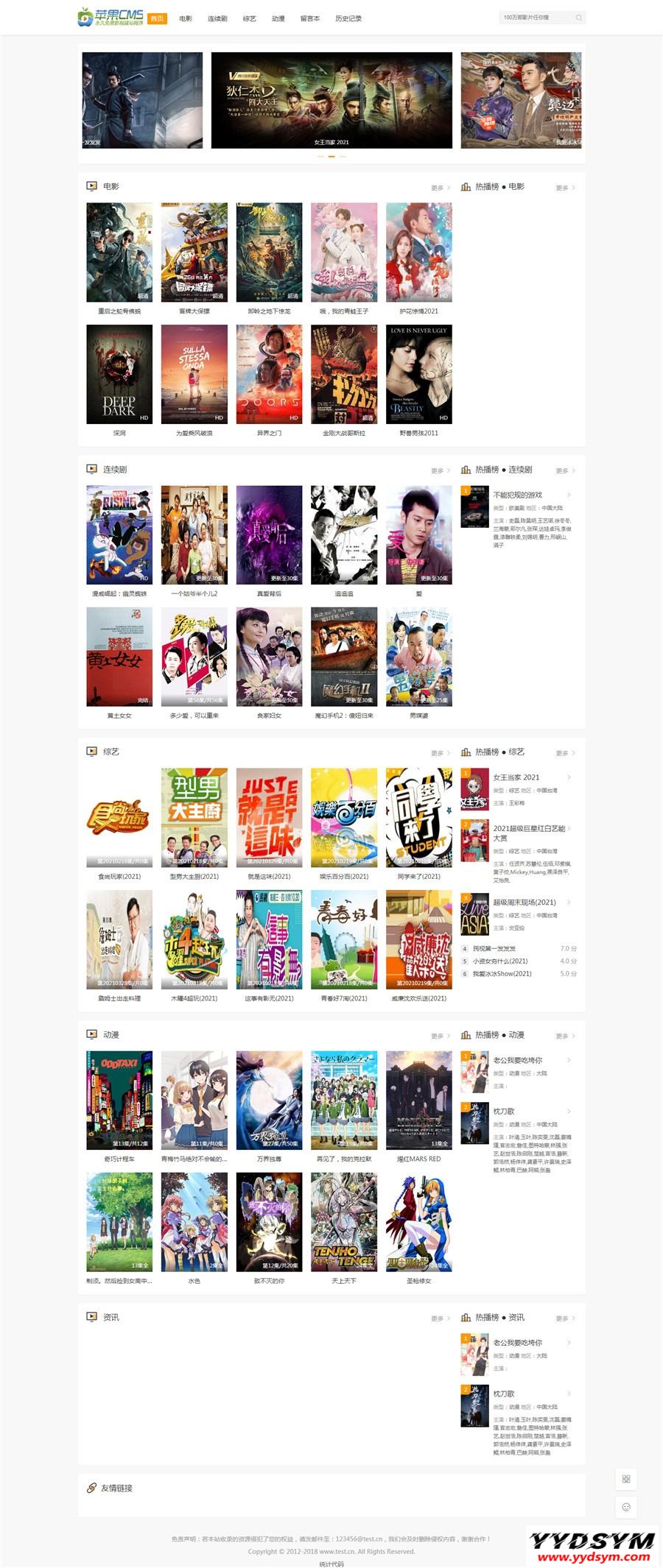Tap 更多 next to the 电影 section
Viewport: 663px width, 1568px height.
tap(440, 188)
